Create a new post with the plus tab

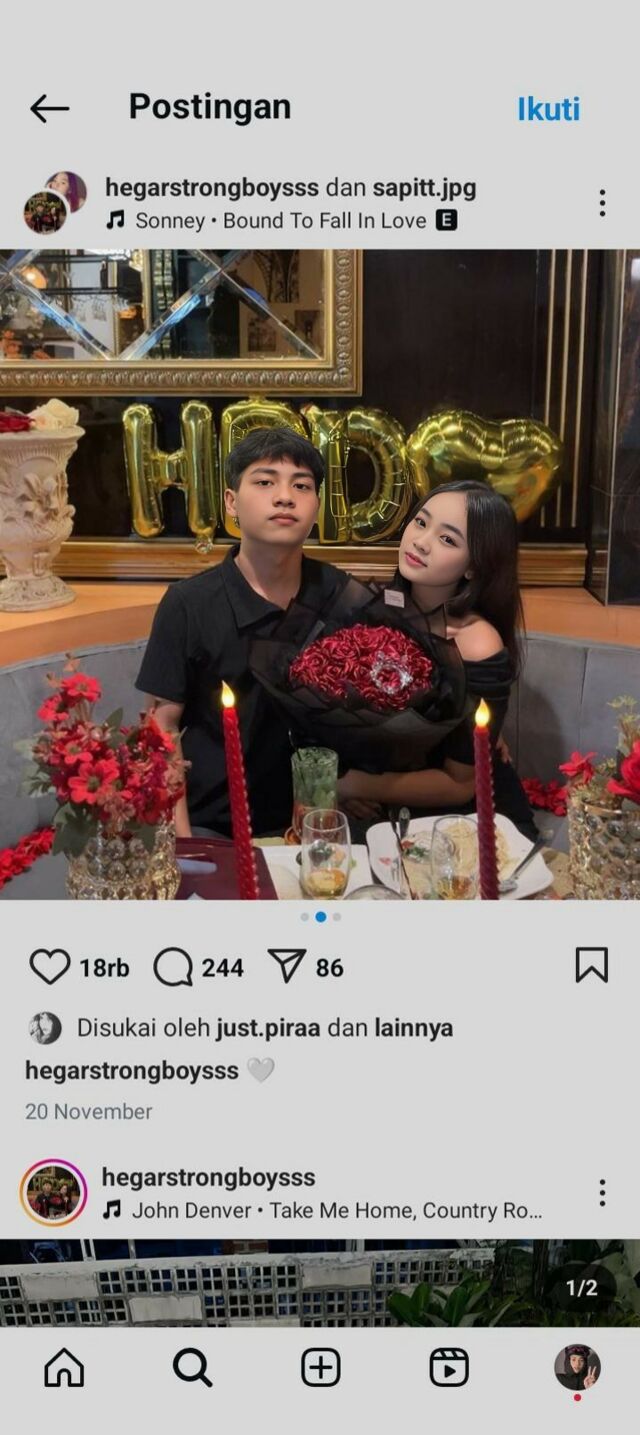(321, 1368)
